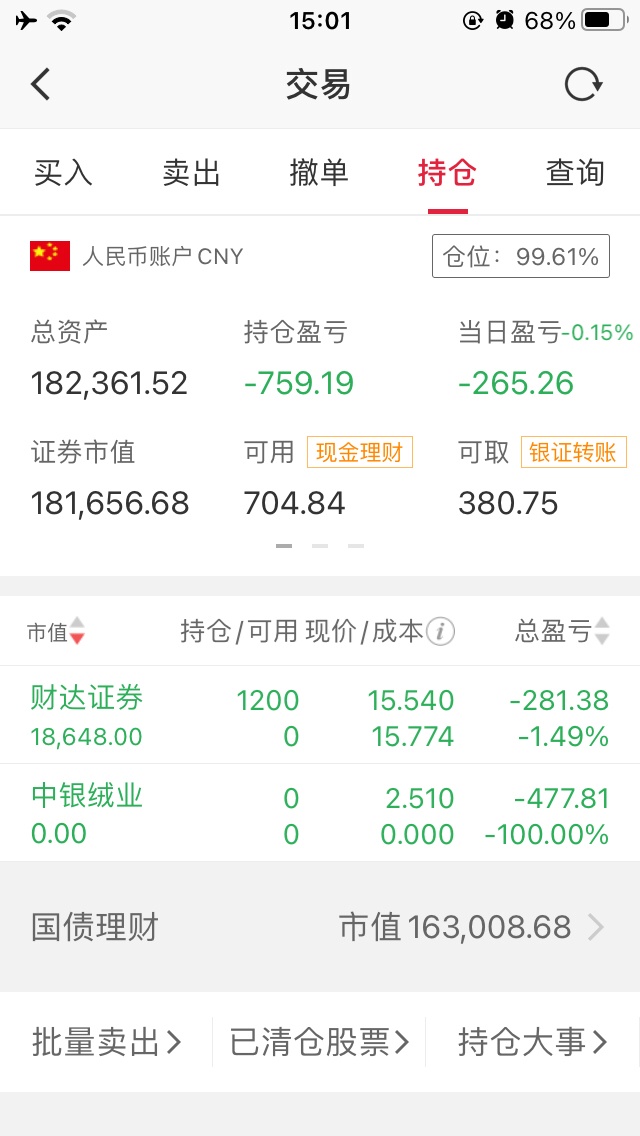Open 持仓大事
Viewport: 640px width, 1136px height.
(x=533, y=1043)
